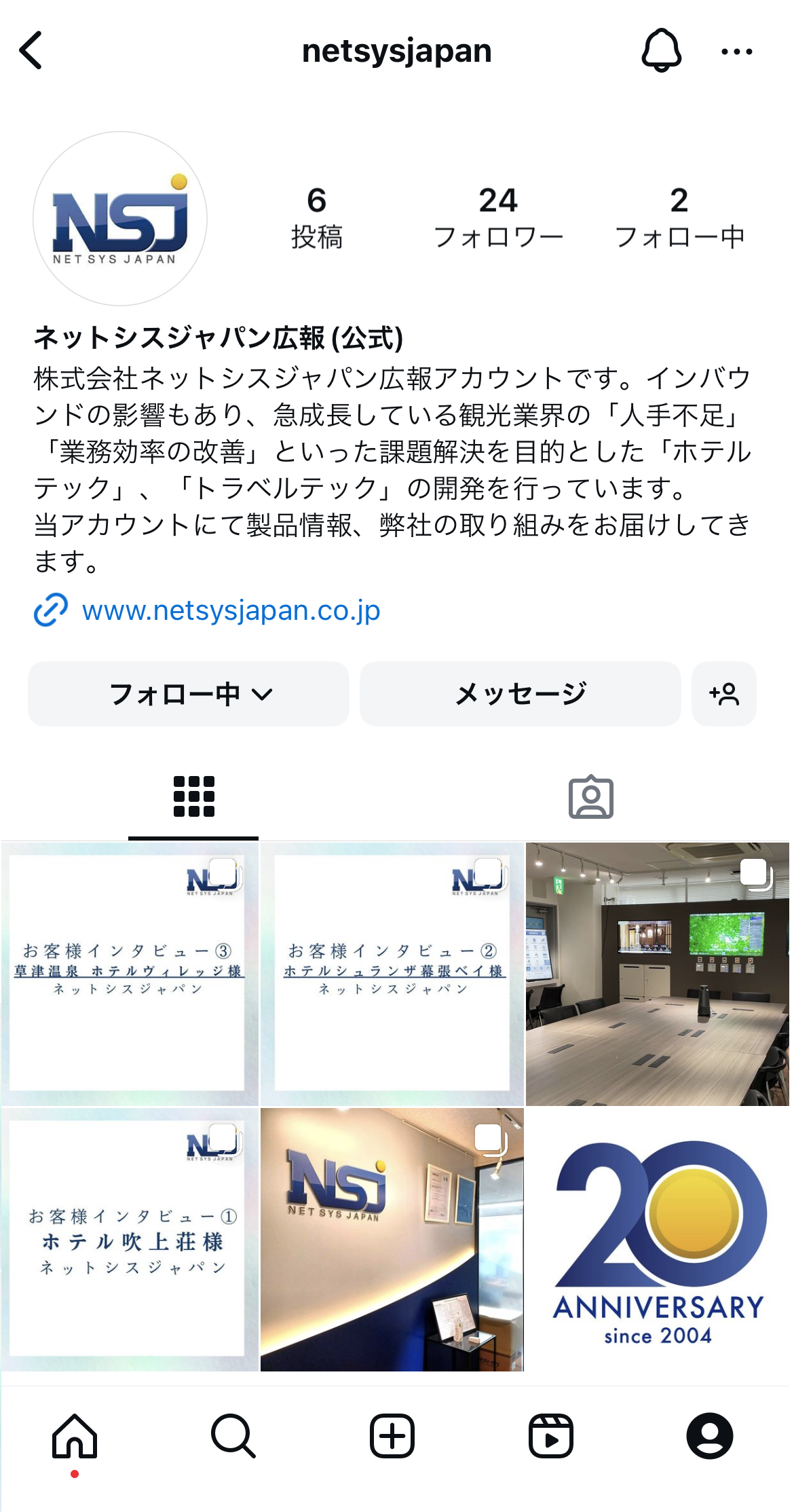Go back from the netsysjapan profile

click(31, 51)
